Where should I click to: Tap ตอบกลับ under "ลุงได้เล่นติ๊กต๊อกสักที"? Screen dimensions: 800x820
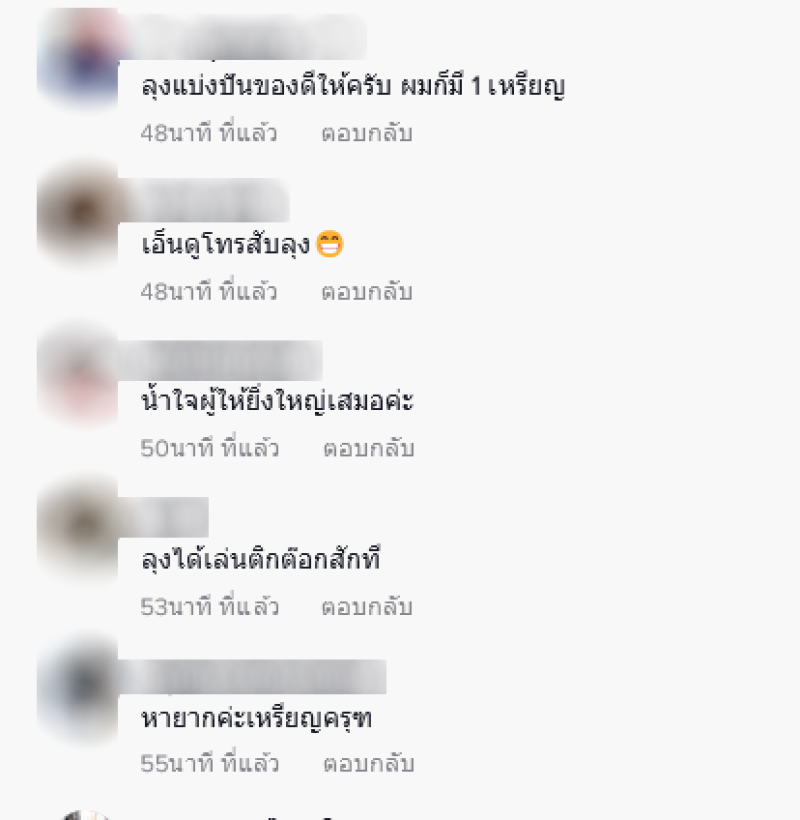tap(366, 607)
